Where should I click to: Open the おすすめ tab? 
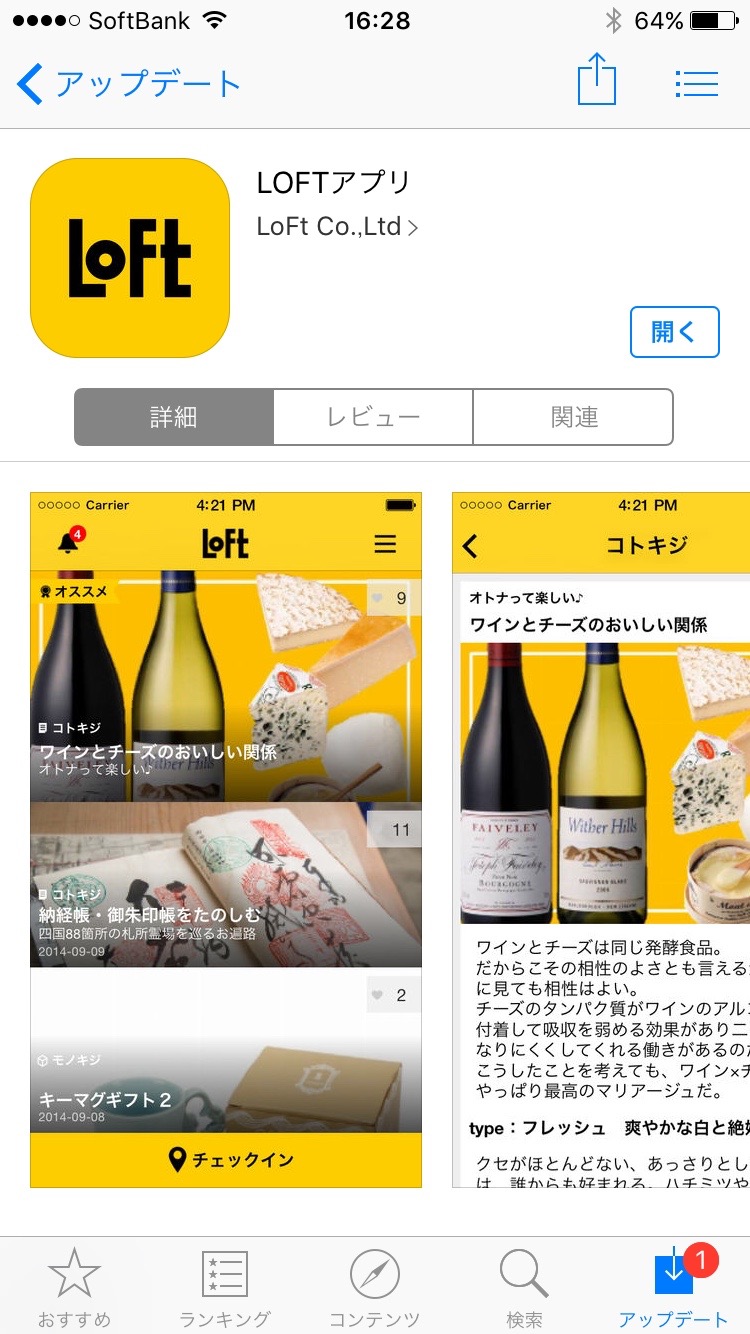click(x=74, y=1287)
